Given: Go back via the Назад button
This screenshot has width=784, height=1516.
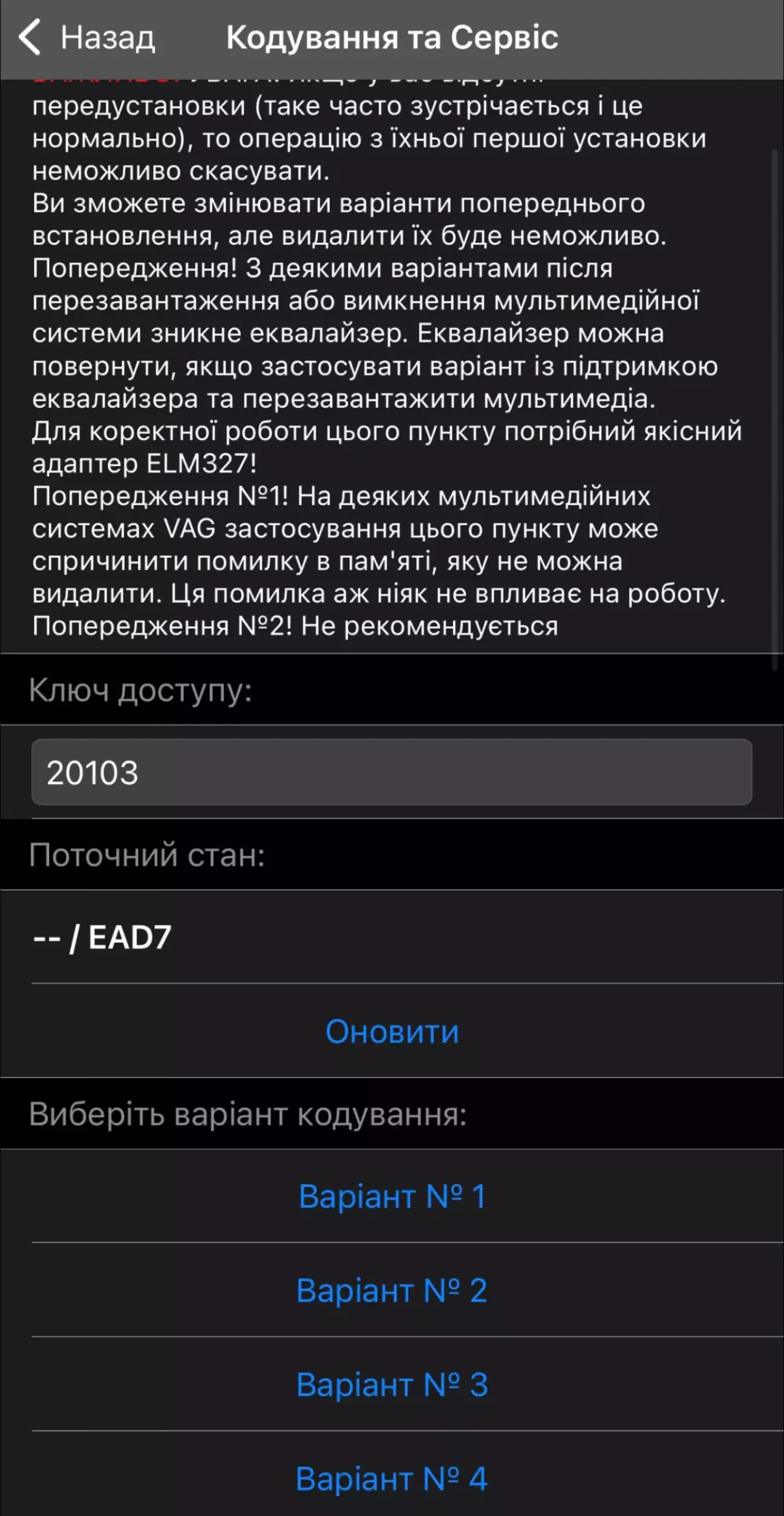Looking at the screenshot, I should [x=88, y=38].
